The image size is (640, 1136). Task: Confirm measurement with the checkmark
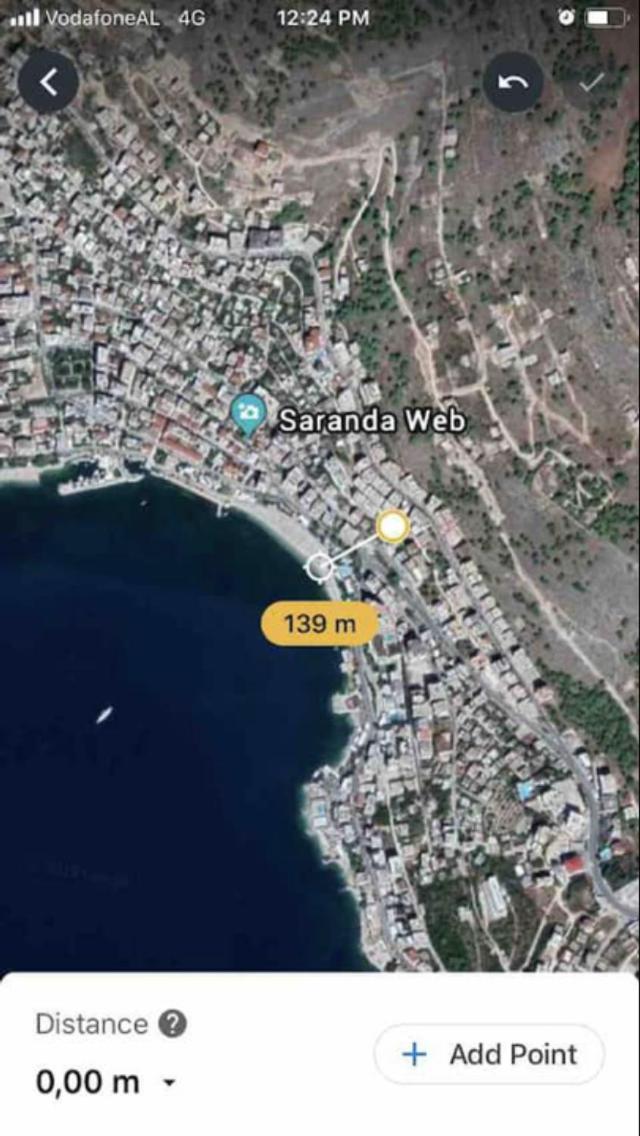click(591, 84)
